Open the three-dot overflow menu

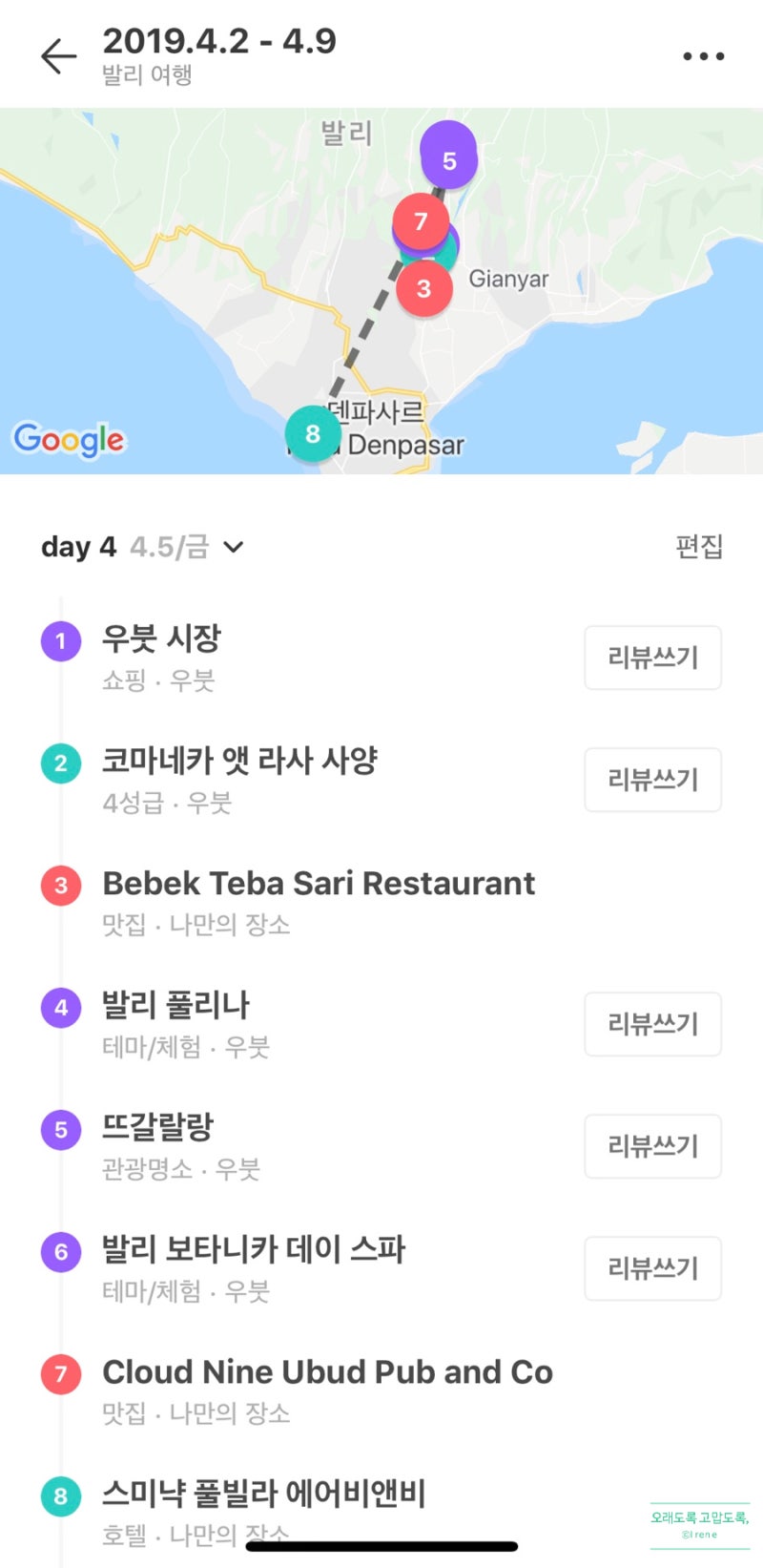(x=704, y=56)
